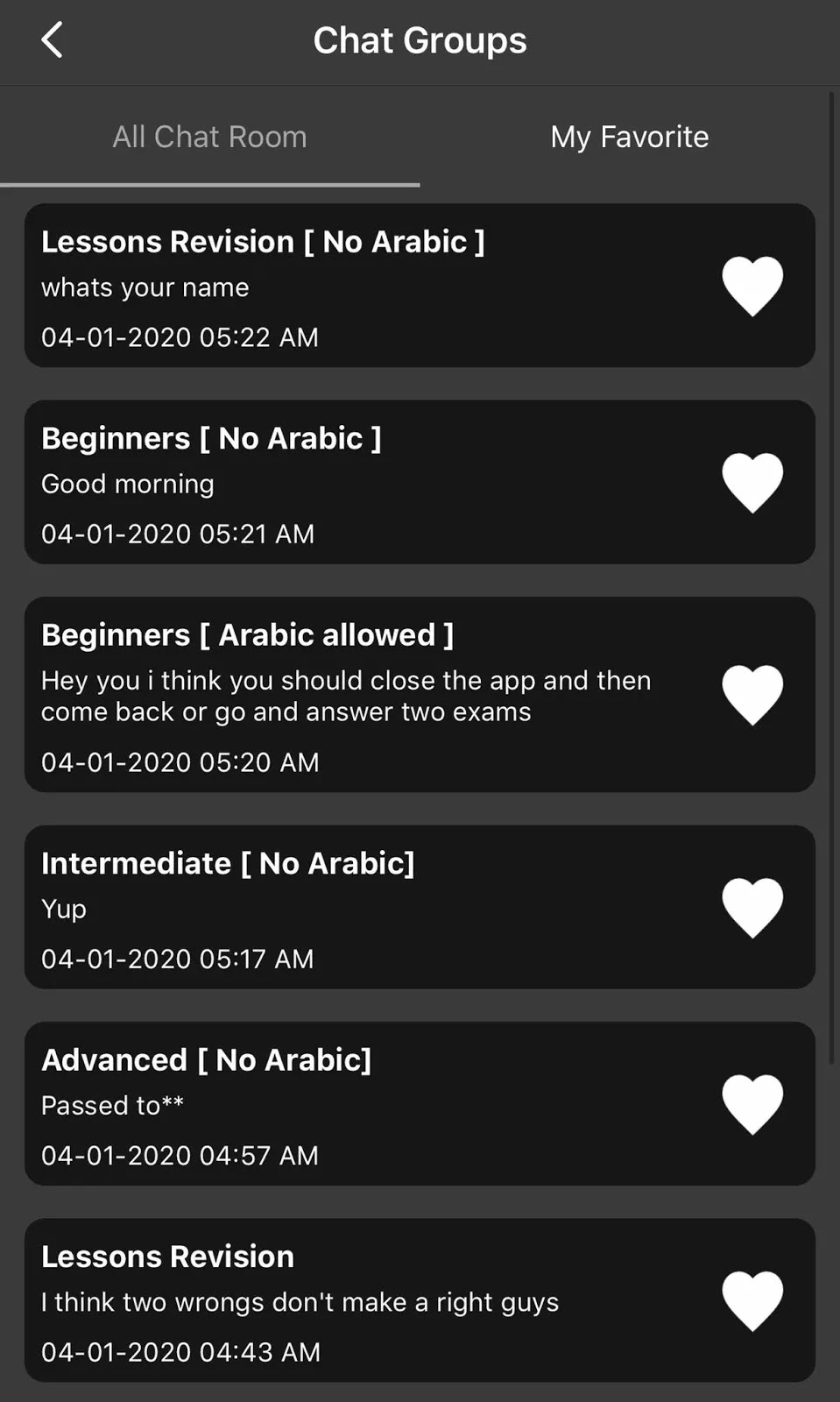Viewport: 840px width, 1402px height.
Task: Select the All Chat Room tab
Action: [x=209, y=137]
